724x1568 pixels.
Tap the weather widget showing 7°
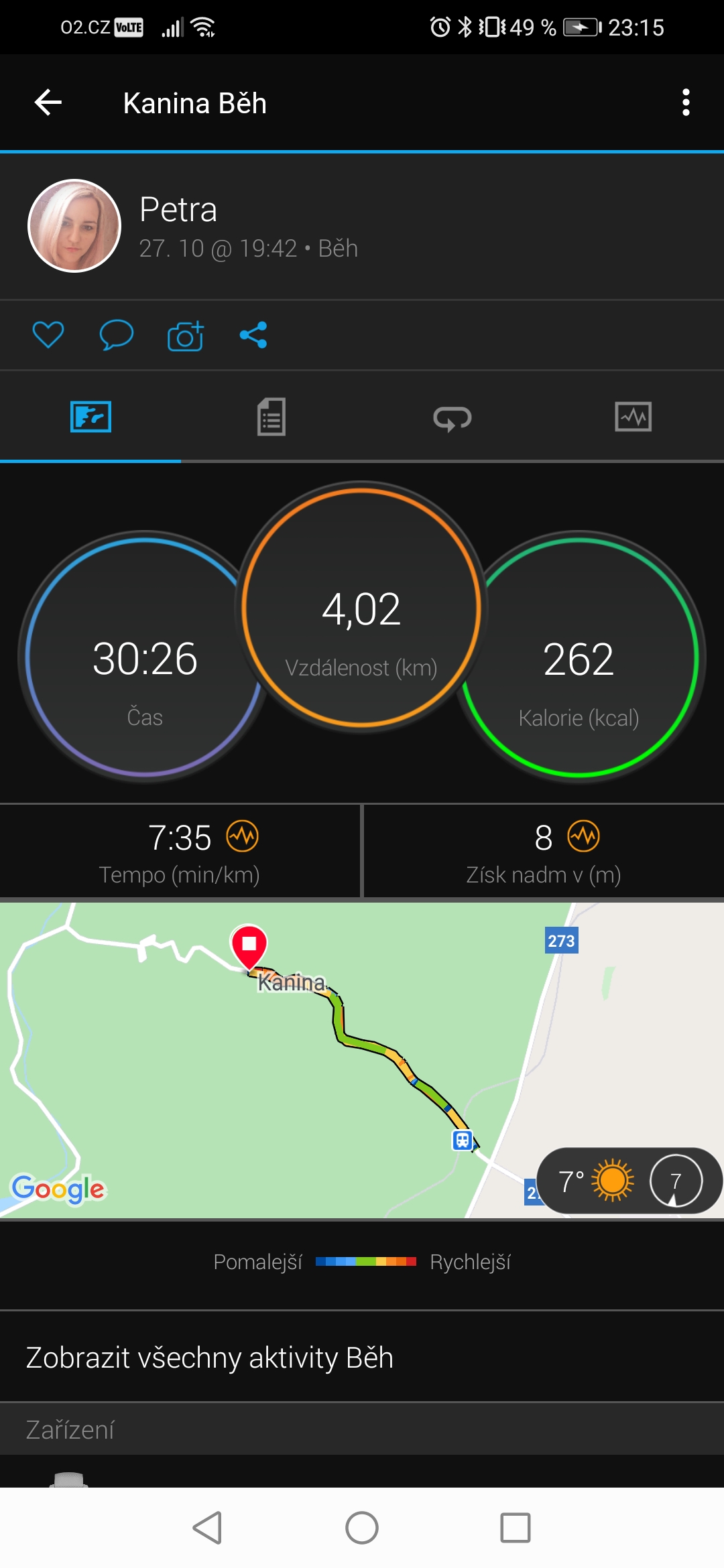pyautogui.click(x=629, y=1181)
